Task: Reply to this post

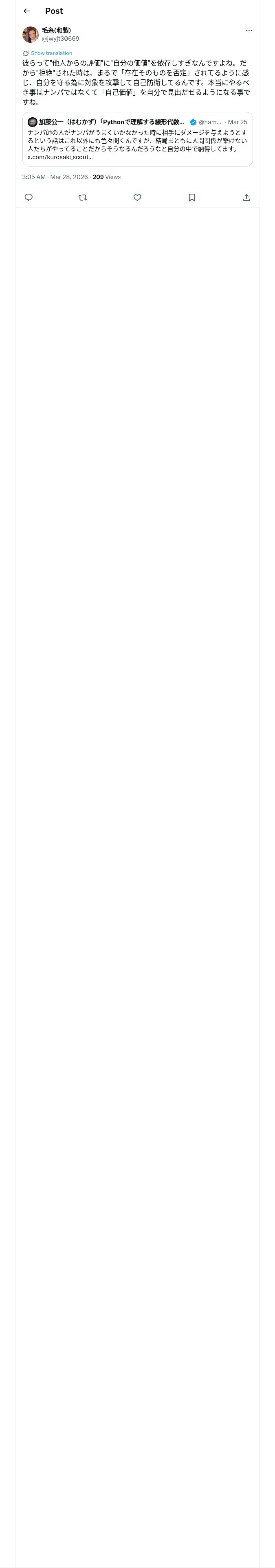Action: coord(29,197)
